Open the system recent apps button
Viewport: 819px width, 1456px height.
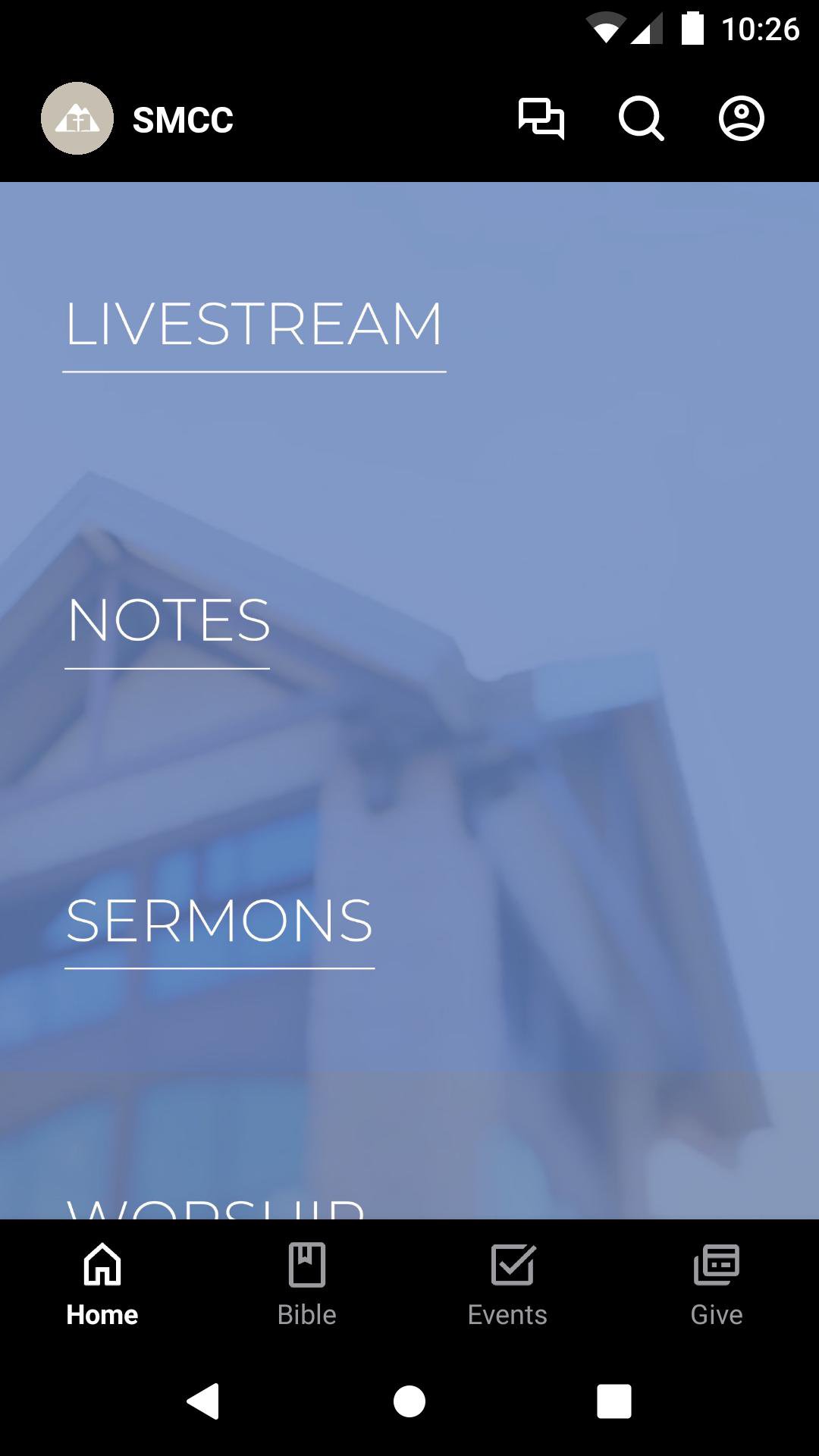(614, 1401)
